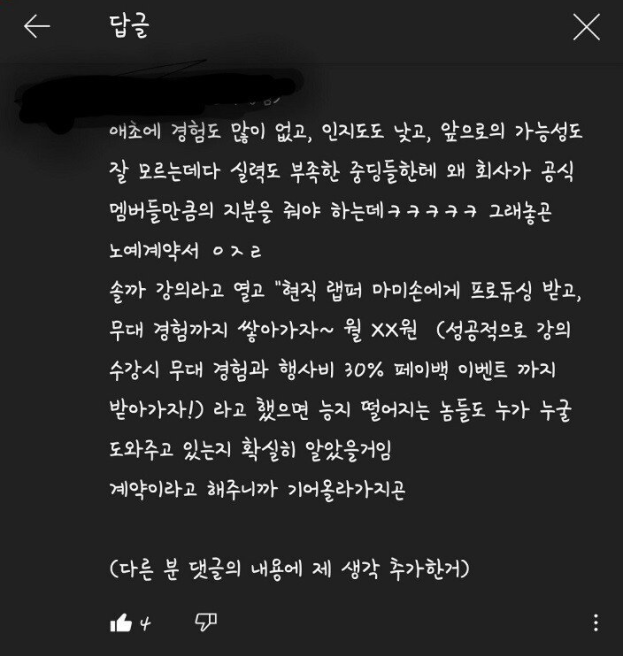Like this comment
The image size is (623, 656).
pyautogui.click(x=122, y=623)
